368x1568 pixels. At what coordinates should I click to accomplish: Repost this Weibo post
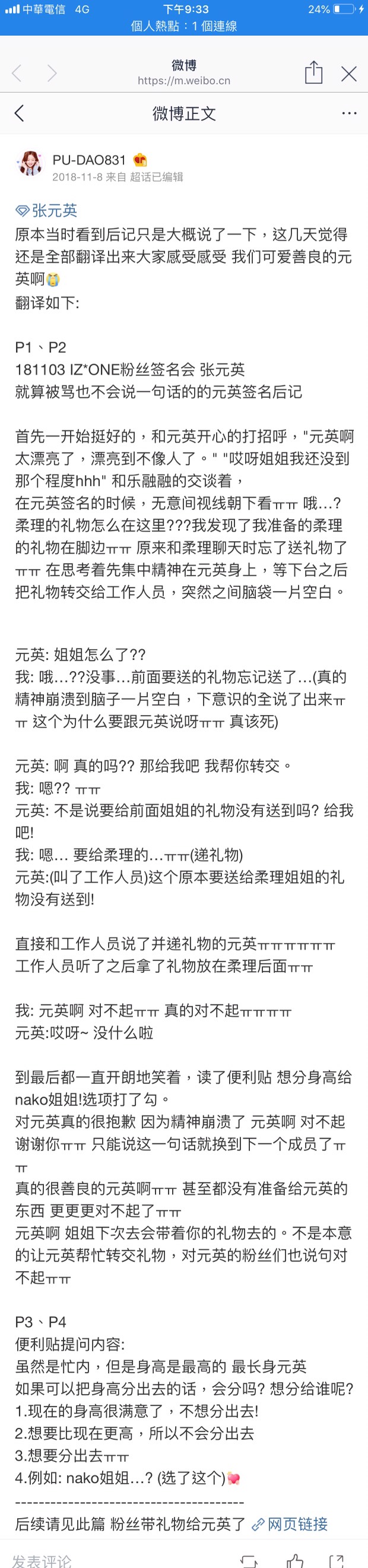[249, 1560]
